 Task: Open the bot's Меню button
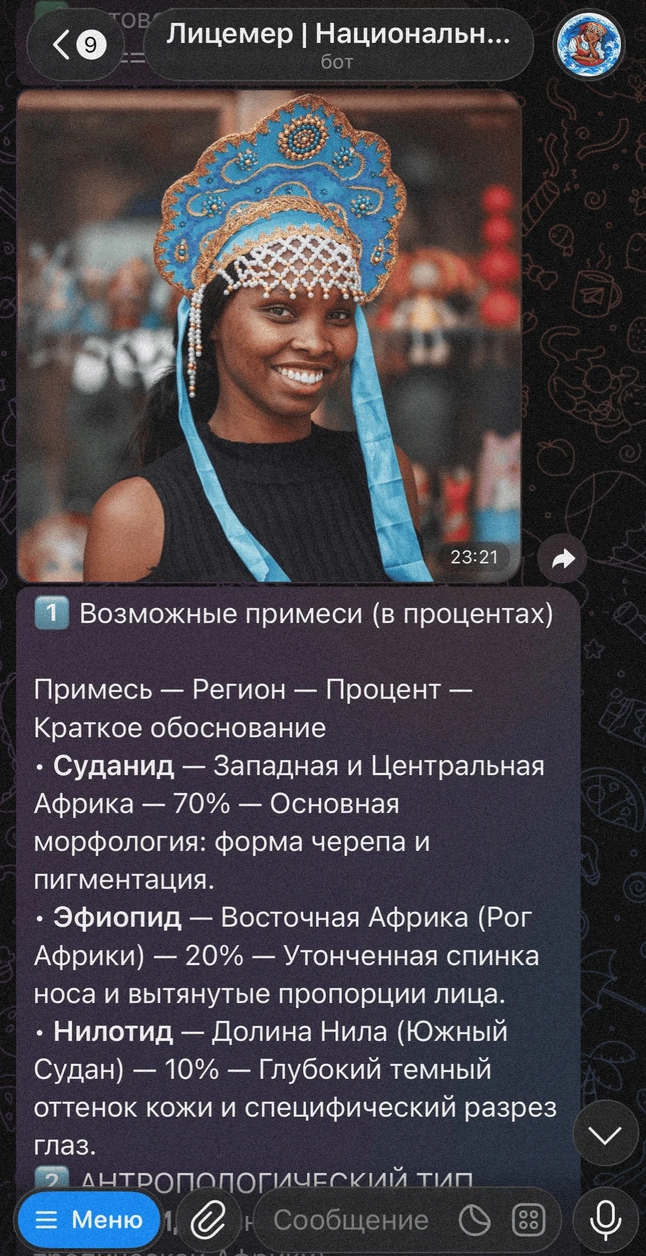point(88,1221)
